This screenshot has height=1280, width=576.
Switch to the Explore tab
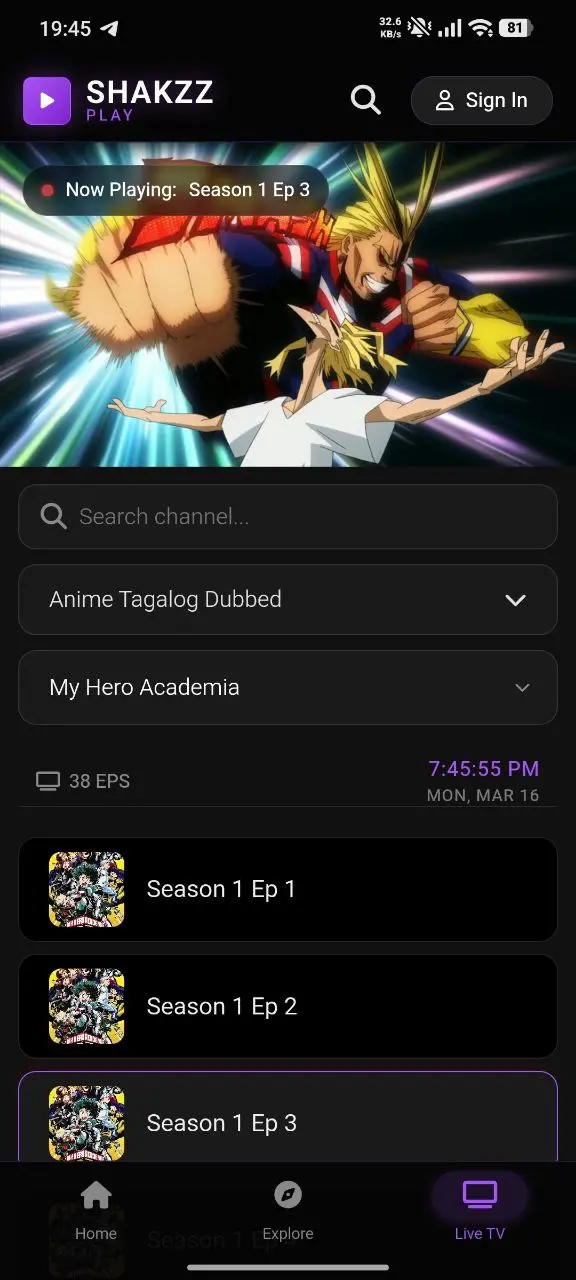pyautogui.click(x=288, y=1211)
